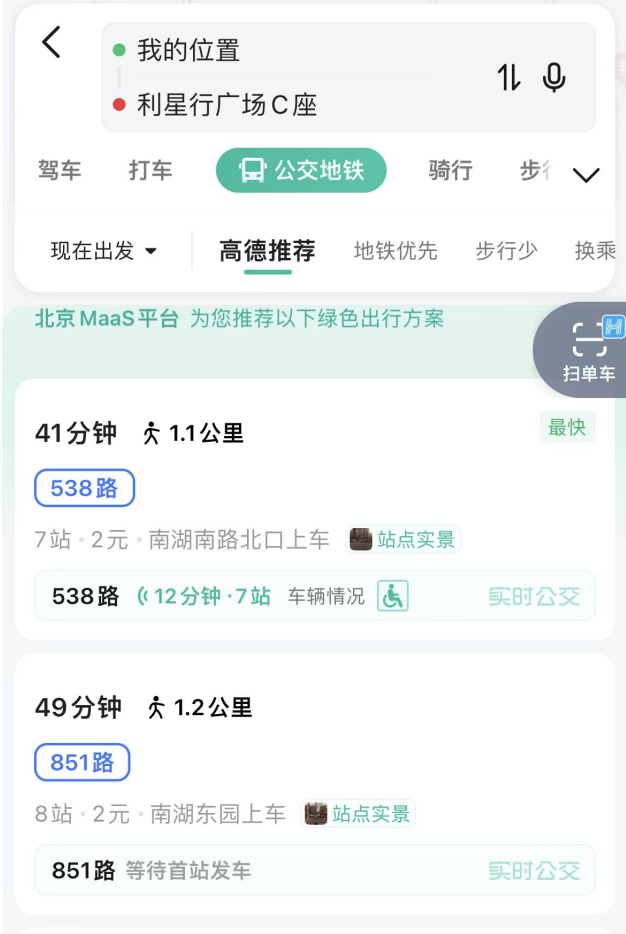
Task: Activate voice input microphone
Action: [554, 77]
